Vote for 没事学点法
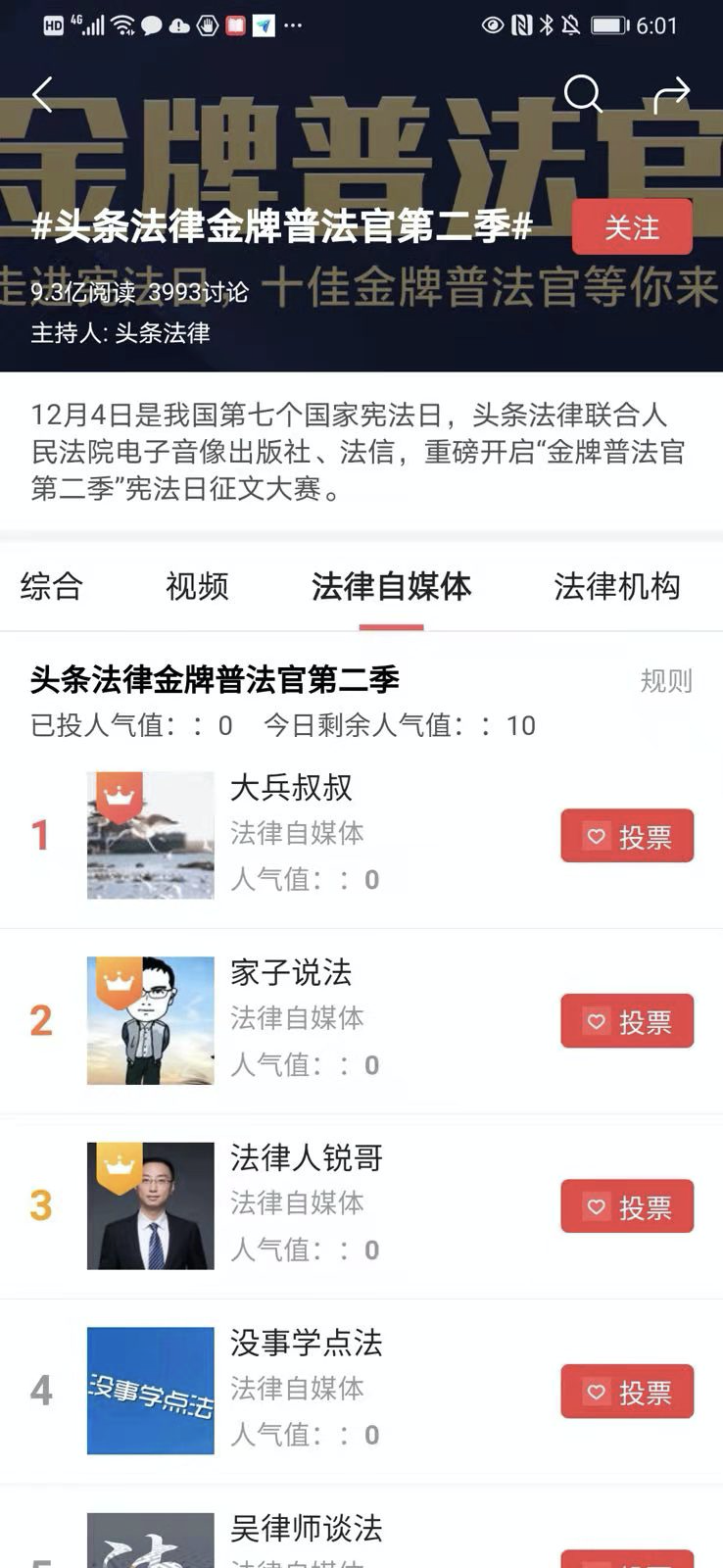The height and width of the screenshot is (1568, 723). (627, 1392)
